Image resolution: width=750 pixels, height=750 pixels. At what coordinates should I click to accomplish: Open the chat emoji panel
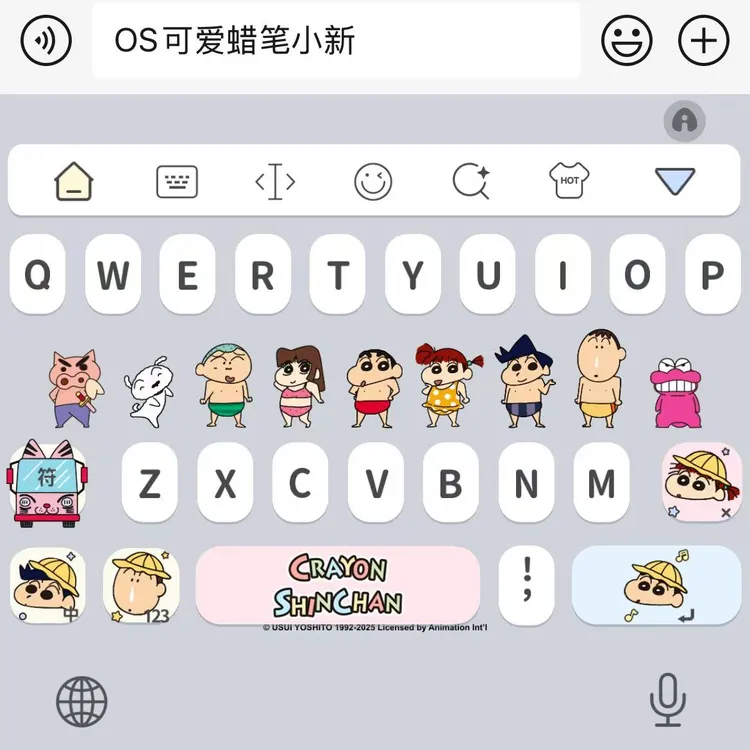[x=626, y=40]
